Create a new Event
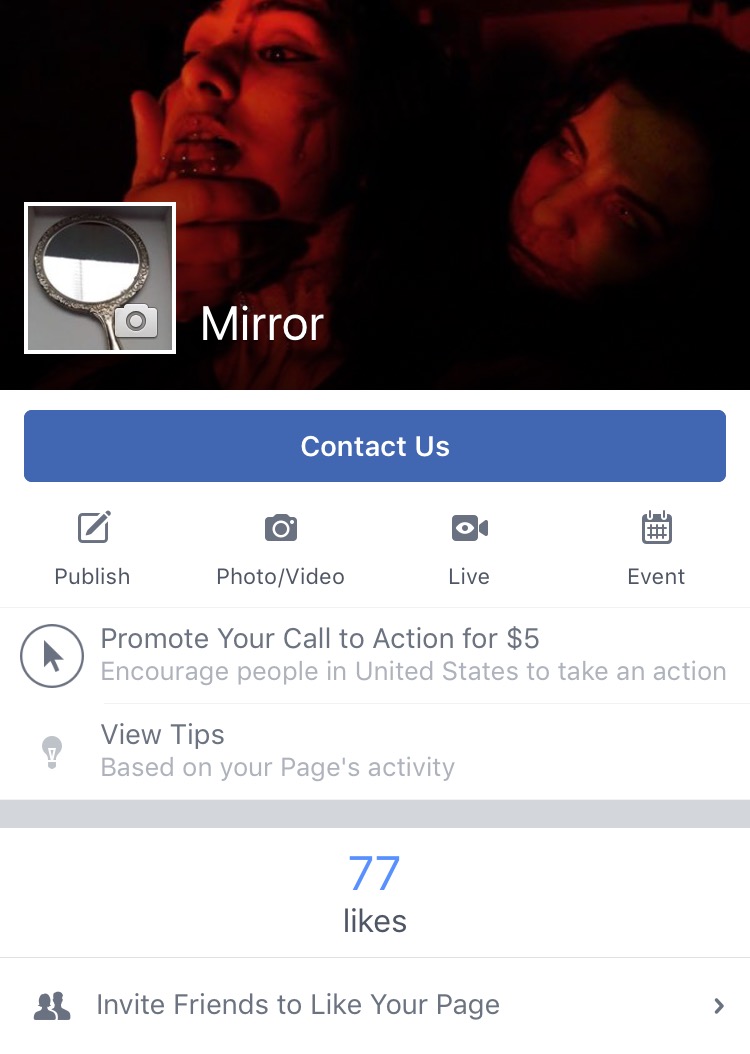The image size is (750, 1054). [x=656, y=547]
